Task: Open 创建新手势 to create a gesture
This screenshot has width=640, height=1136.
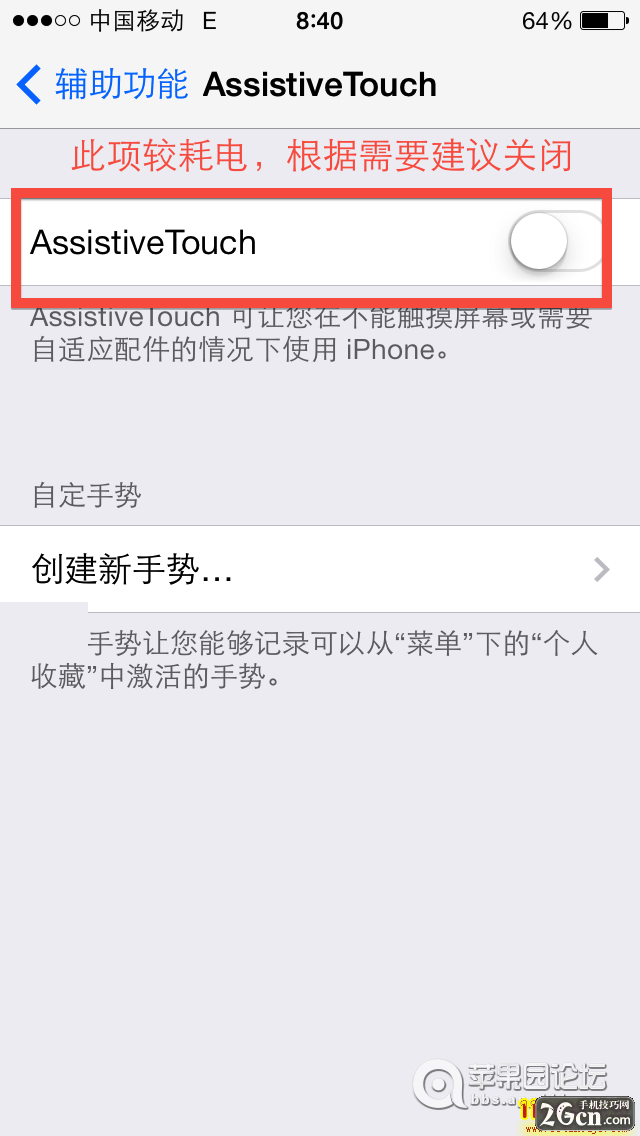Action: click(x=320, y=569)
